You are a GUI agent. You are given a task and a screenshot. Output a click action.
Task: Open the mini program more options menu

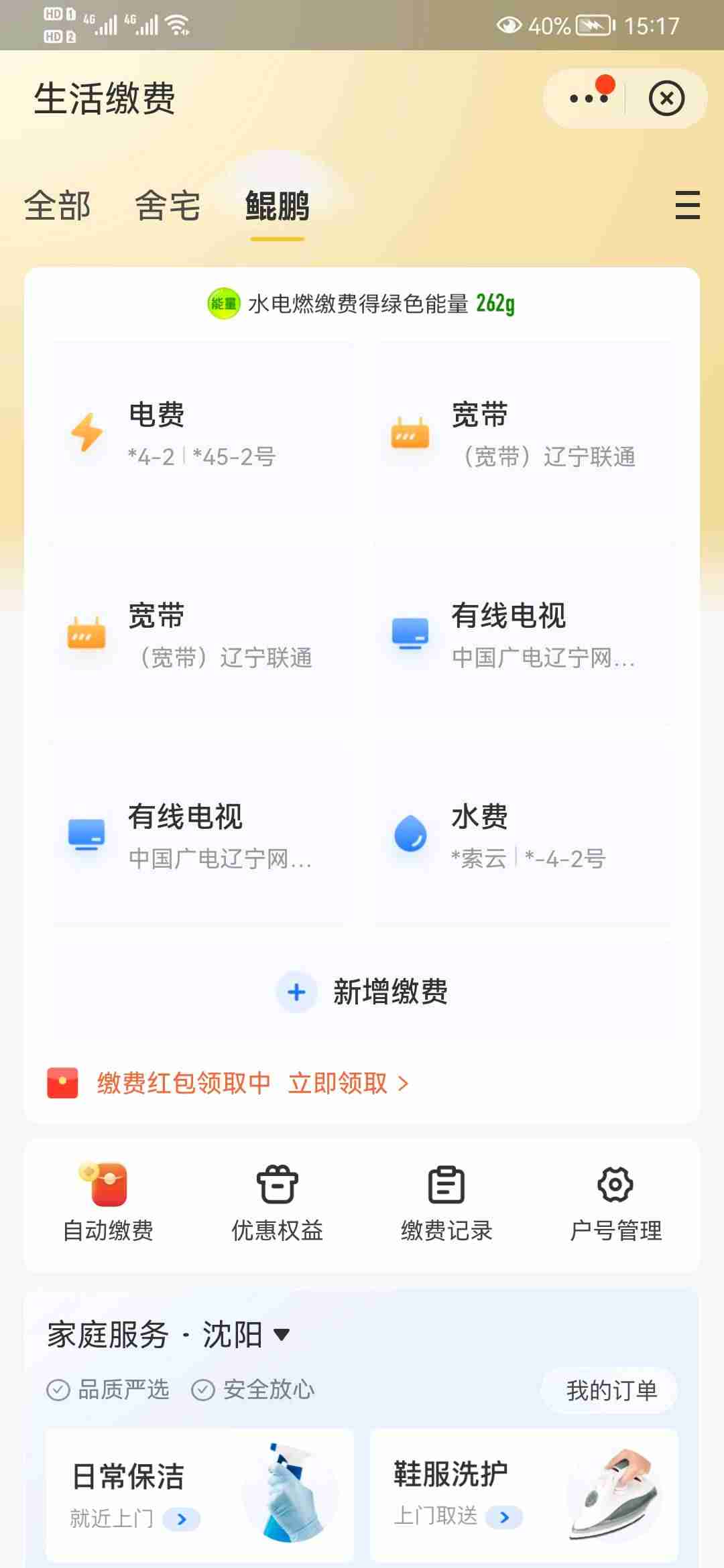pos(588,99)
